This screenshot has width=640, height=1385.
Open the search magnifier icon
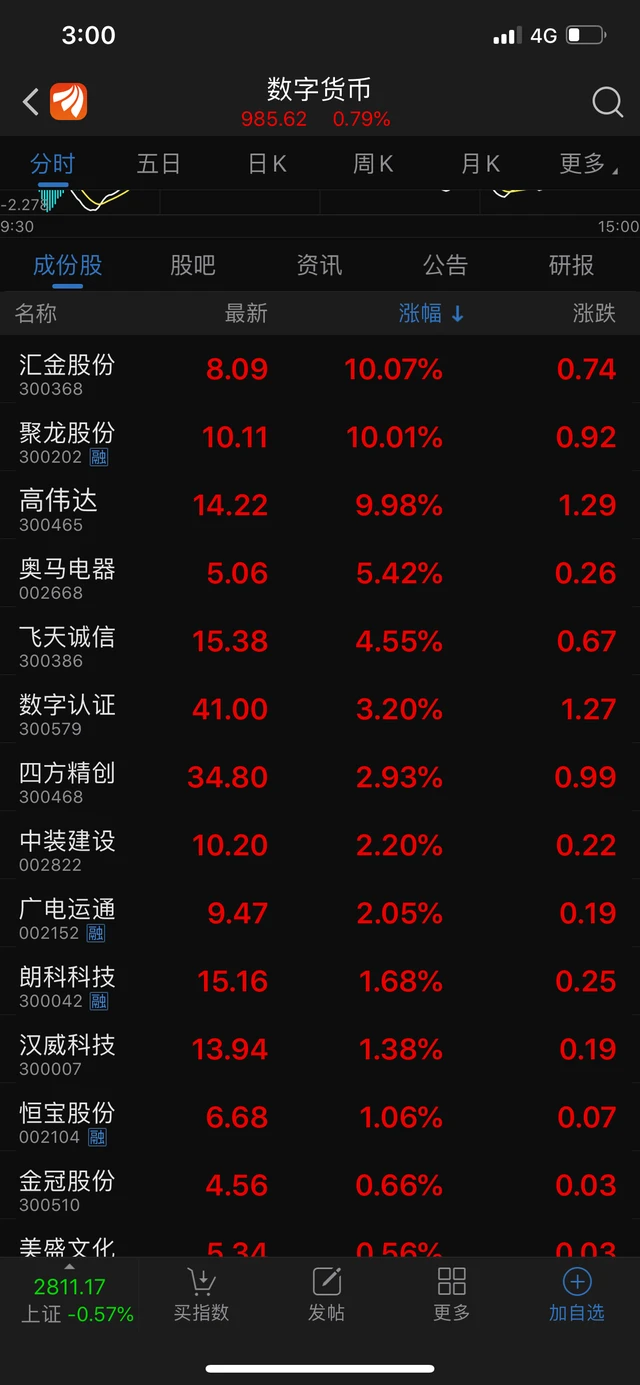(607, 101)
